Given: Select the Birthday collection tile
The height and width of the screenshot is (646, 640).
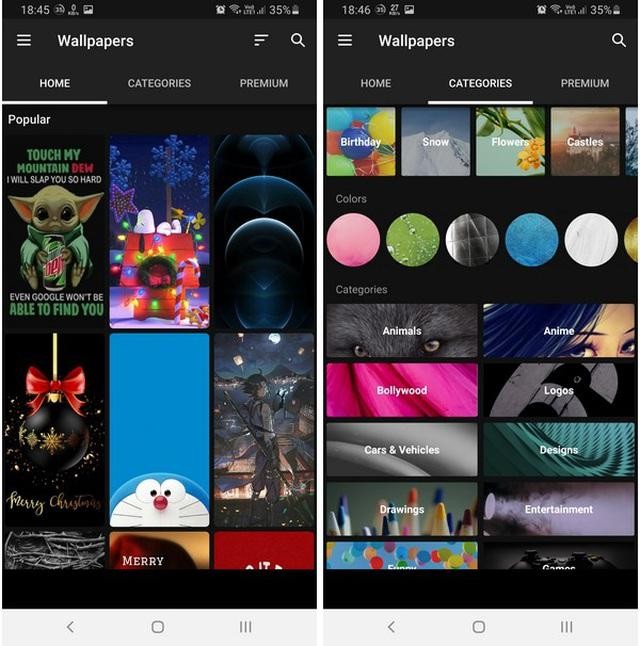Looking at the screenshot, I should 361,142.
